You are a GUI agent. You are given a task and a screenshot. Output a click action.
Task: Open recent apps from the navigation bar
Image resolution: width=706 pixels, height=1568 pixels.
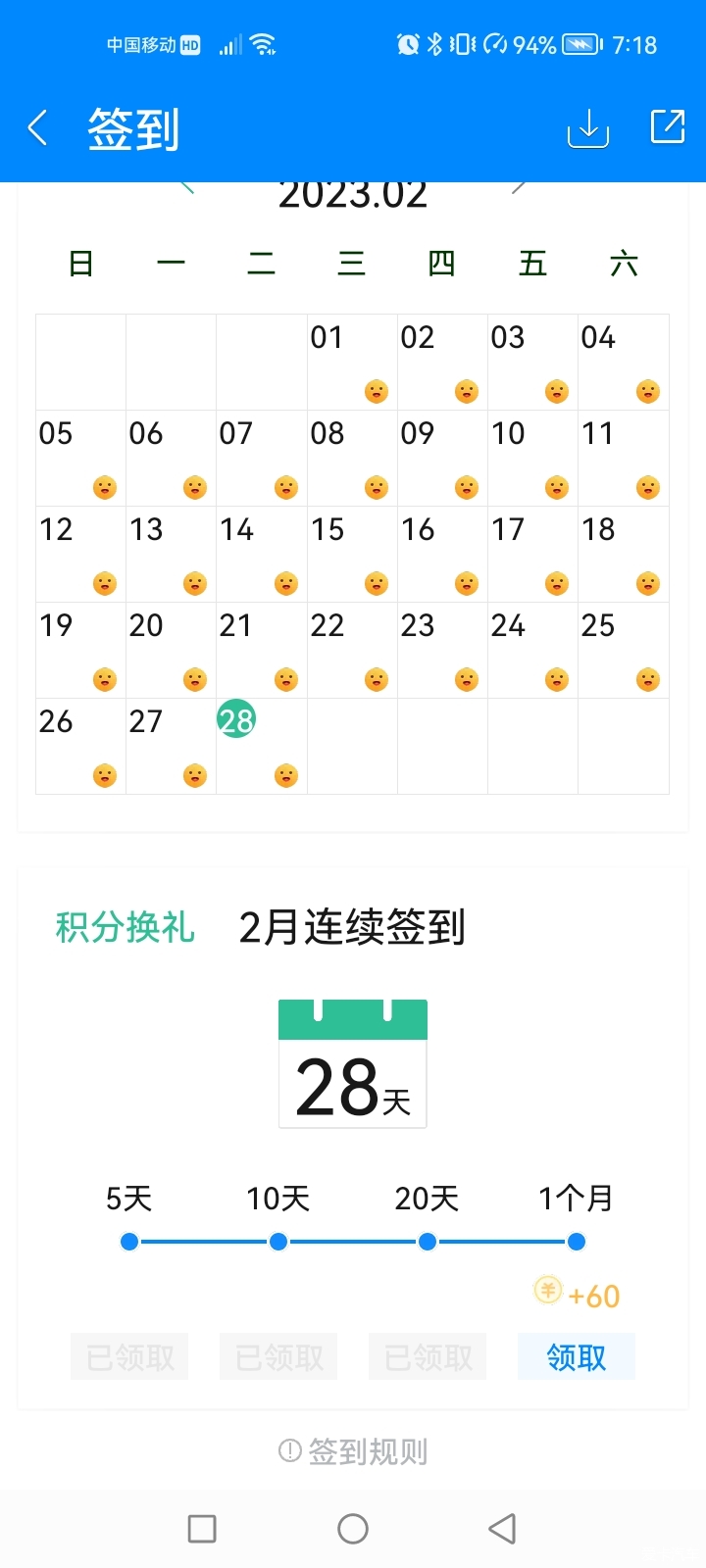pyautogui.click(x=202, y=1529)
